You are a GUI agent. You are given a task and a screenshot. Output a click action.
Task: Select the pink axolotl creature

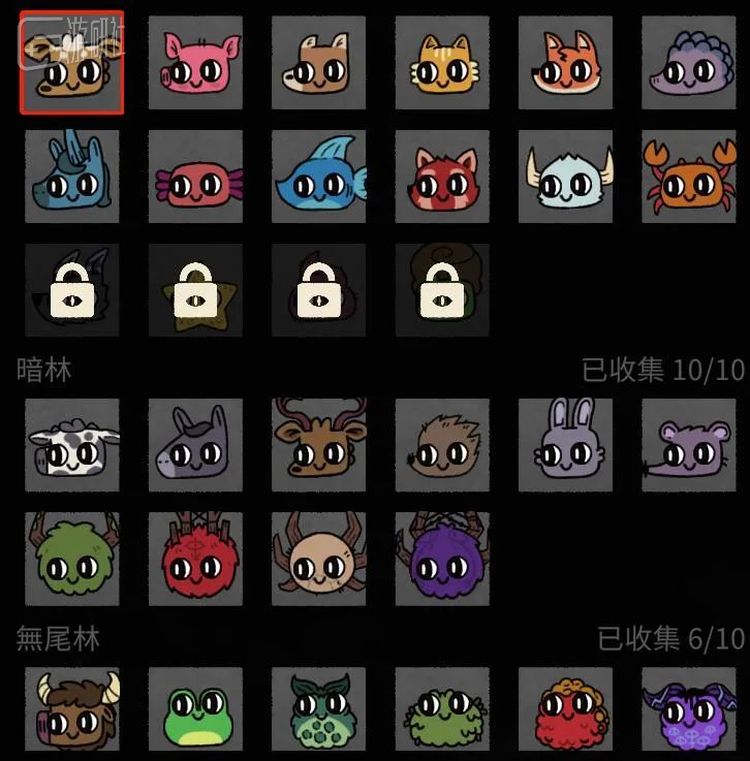tap(196, 176)
